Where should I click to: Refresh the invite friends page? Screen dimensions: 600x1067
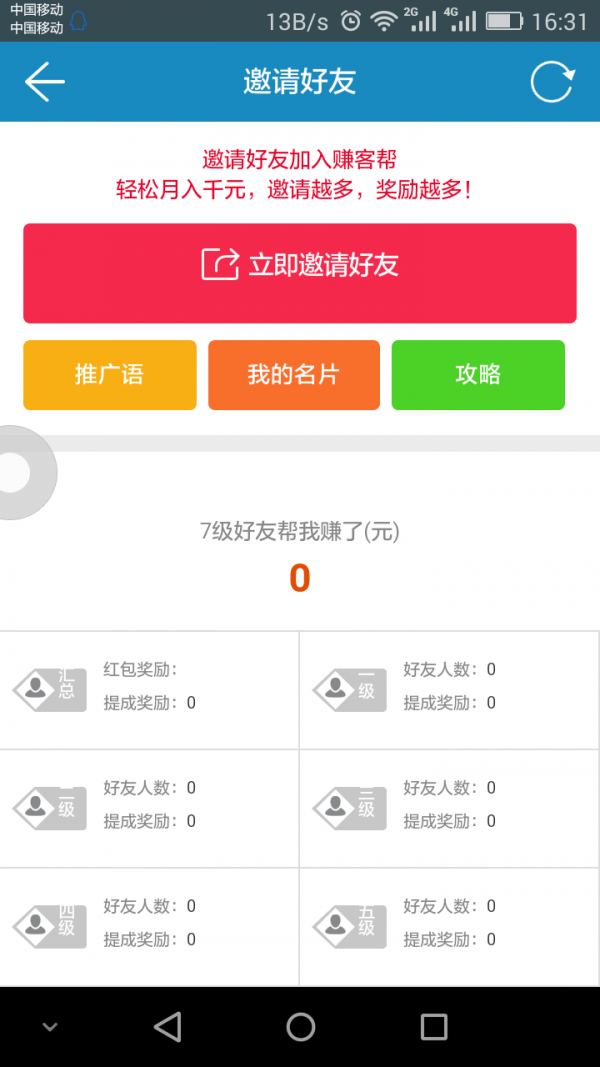[x=552, y=82]
